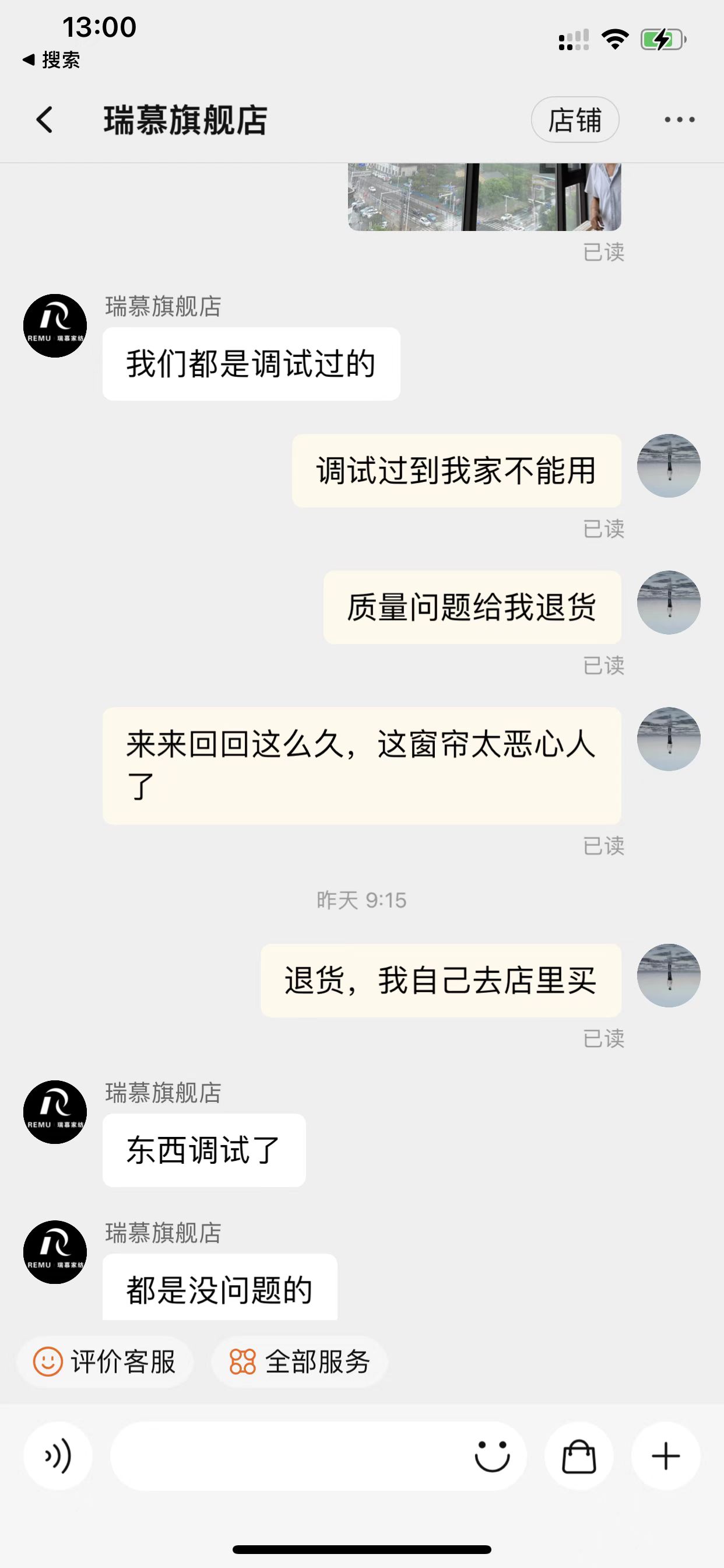The width and height of the screenshot is (724, 1568).
Task: Open the three-dot more options menu
Action: pyautogui.click(x=679, y=120)
